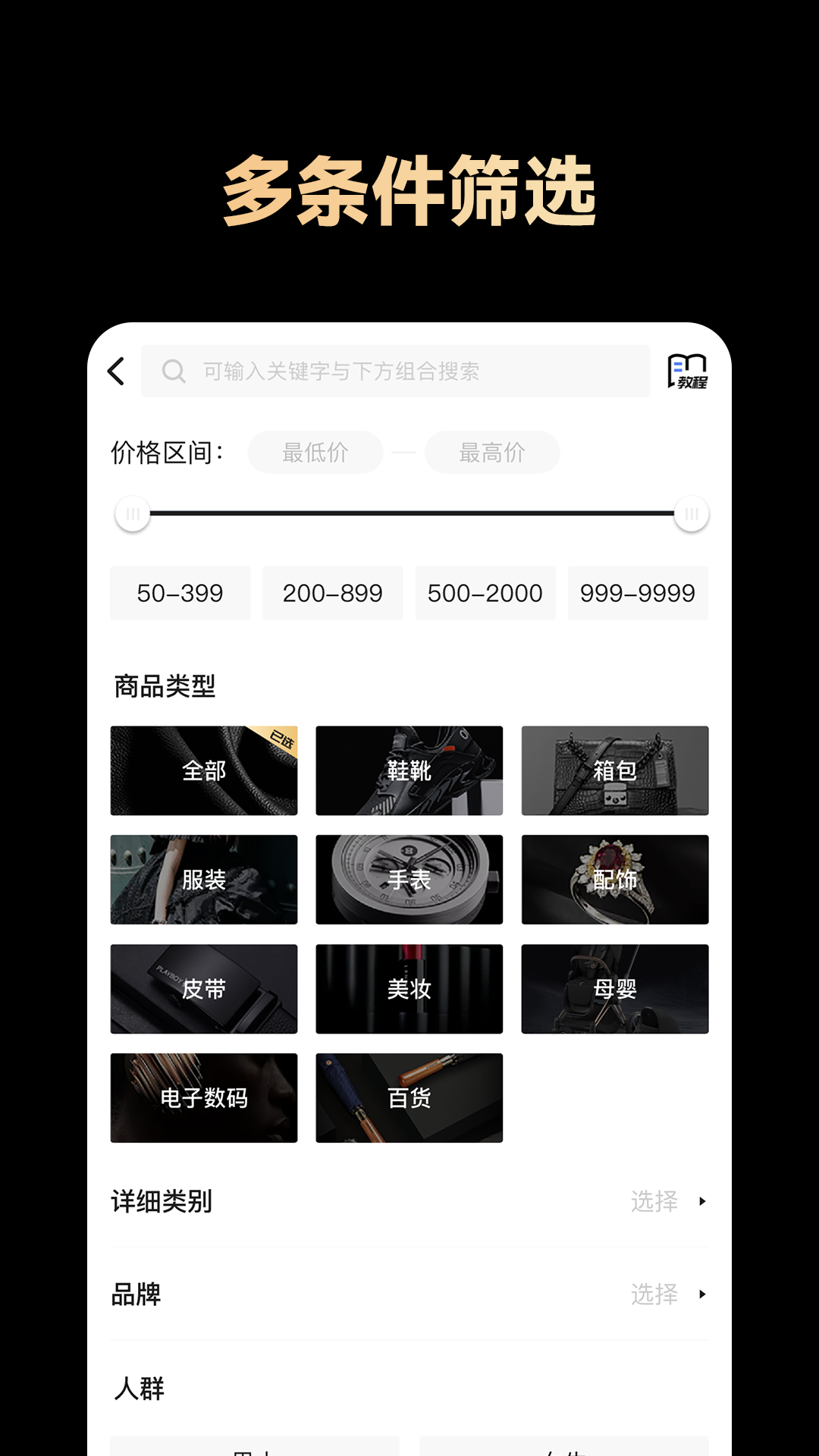
Task: Select the 配饰 accessories category tile
Action: point(614,880)
